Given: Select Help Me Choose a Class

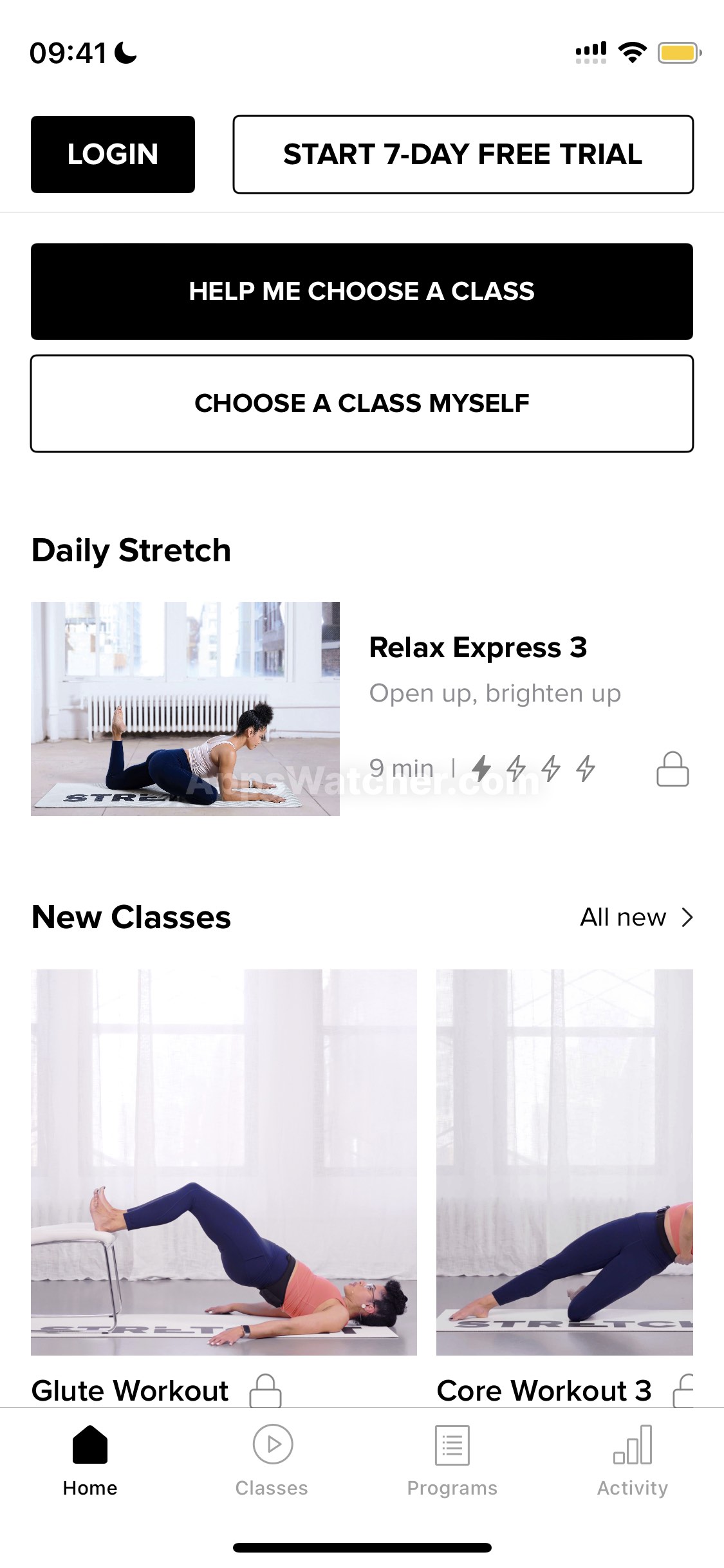Looking at the screenshot, I should click(362, 292).
